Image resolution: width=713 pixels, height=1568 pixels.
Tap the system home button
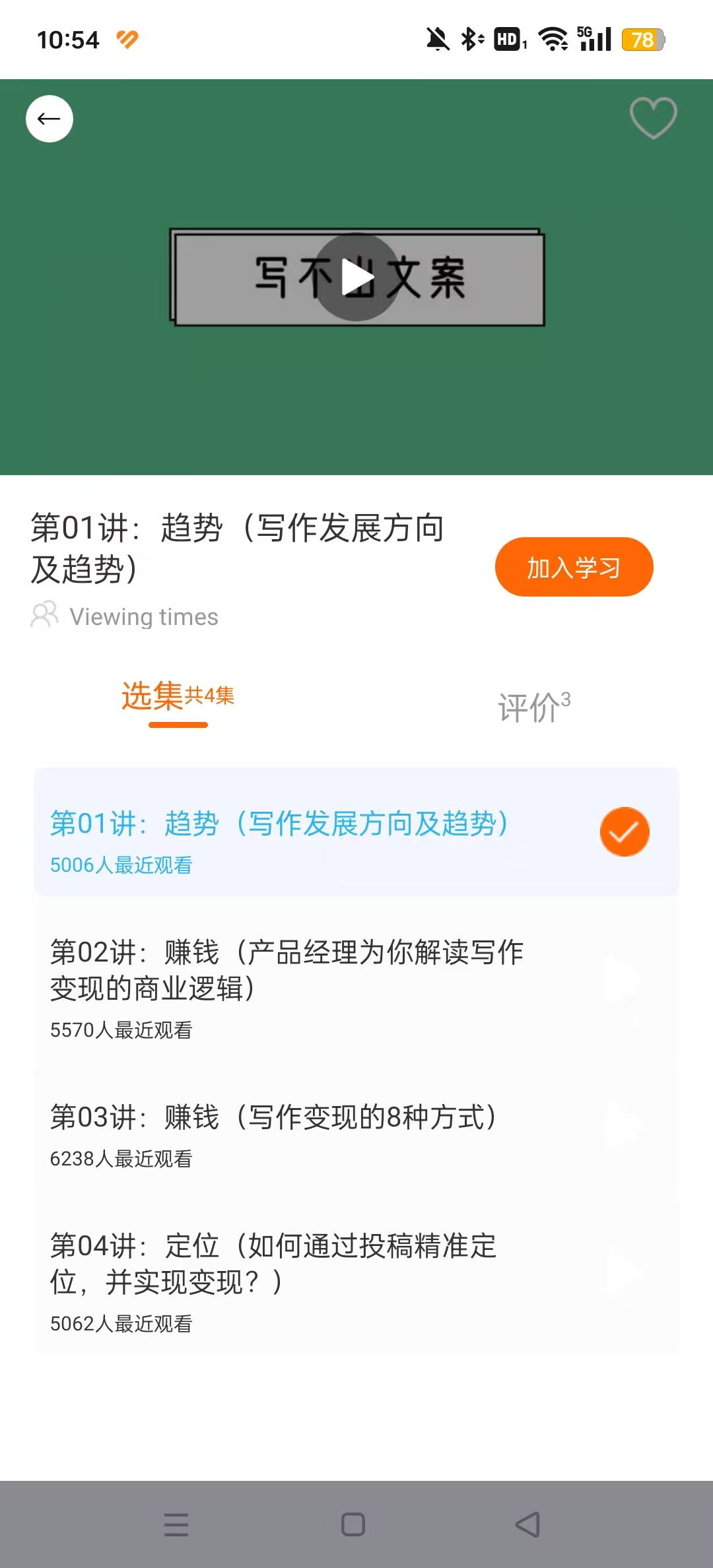click(353, 1524)
